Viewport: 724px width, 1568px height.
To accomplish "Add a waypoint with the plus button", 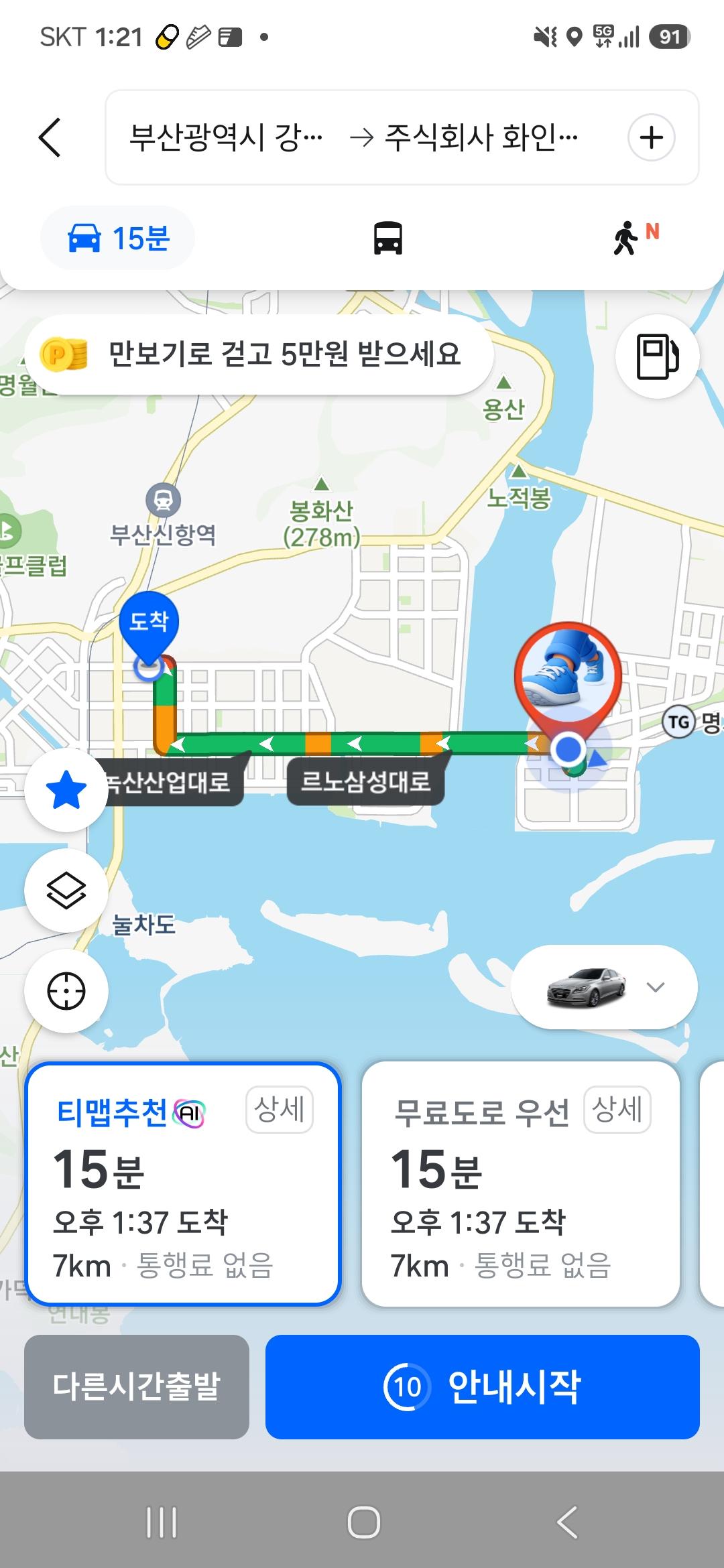I will pos(651,137).
